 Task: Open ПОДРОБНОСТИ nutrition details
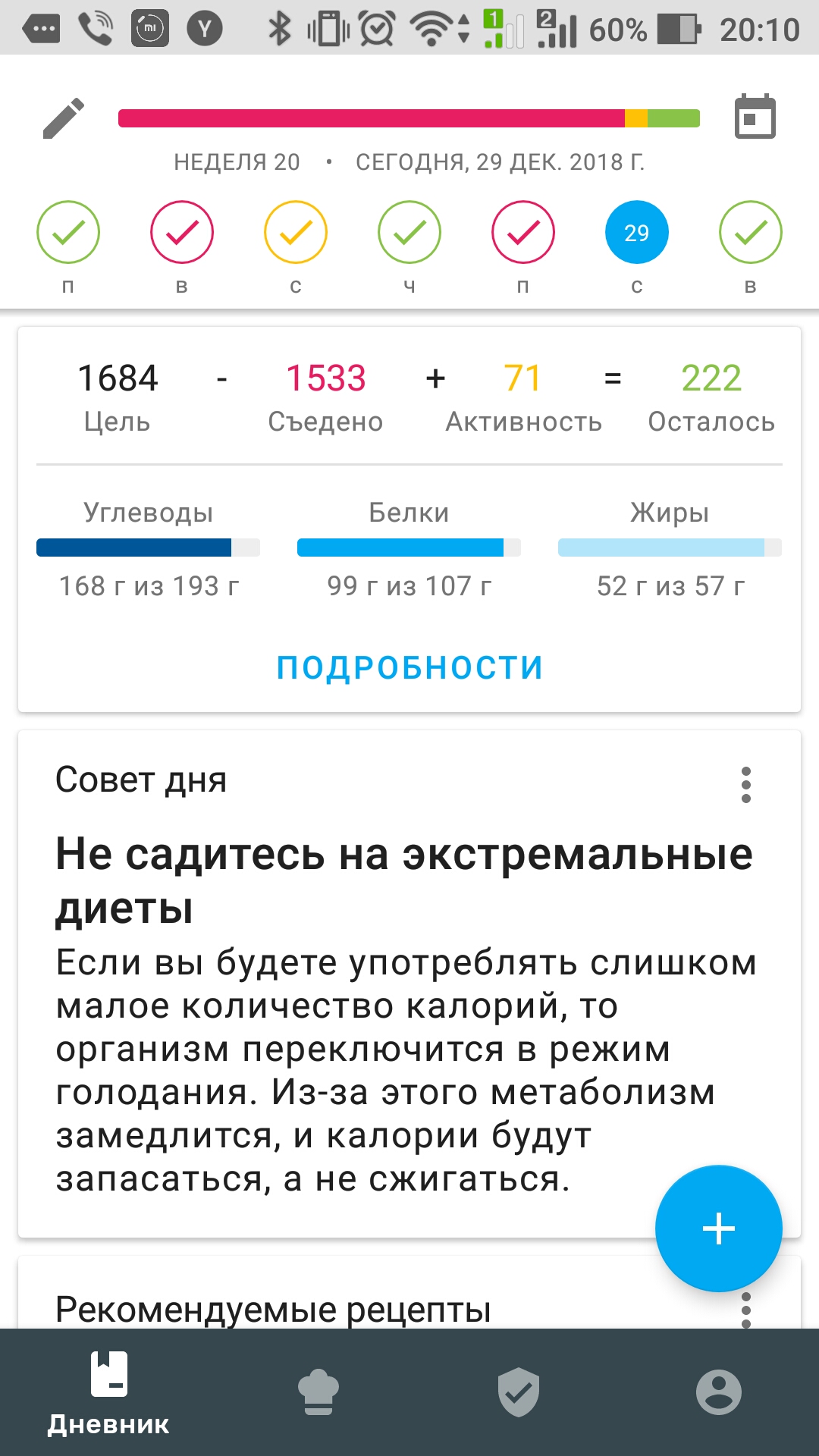pos(409,667)
